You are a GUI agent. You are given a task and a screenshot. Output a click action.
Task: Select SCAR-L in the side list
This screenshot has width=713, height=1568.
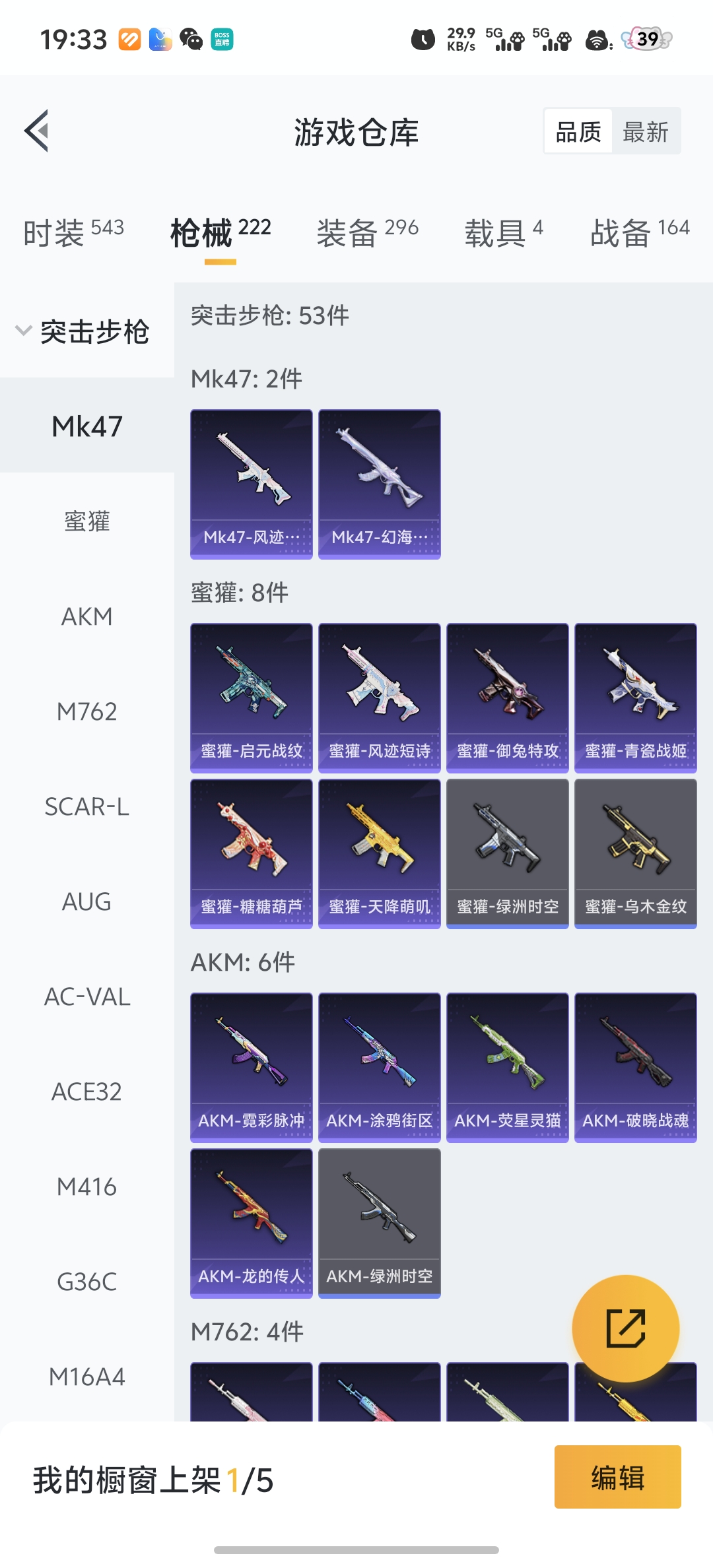86,806
